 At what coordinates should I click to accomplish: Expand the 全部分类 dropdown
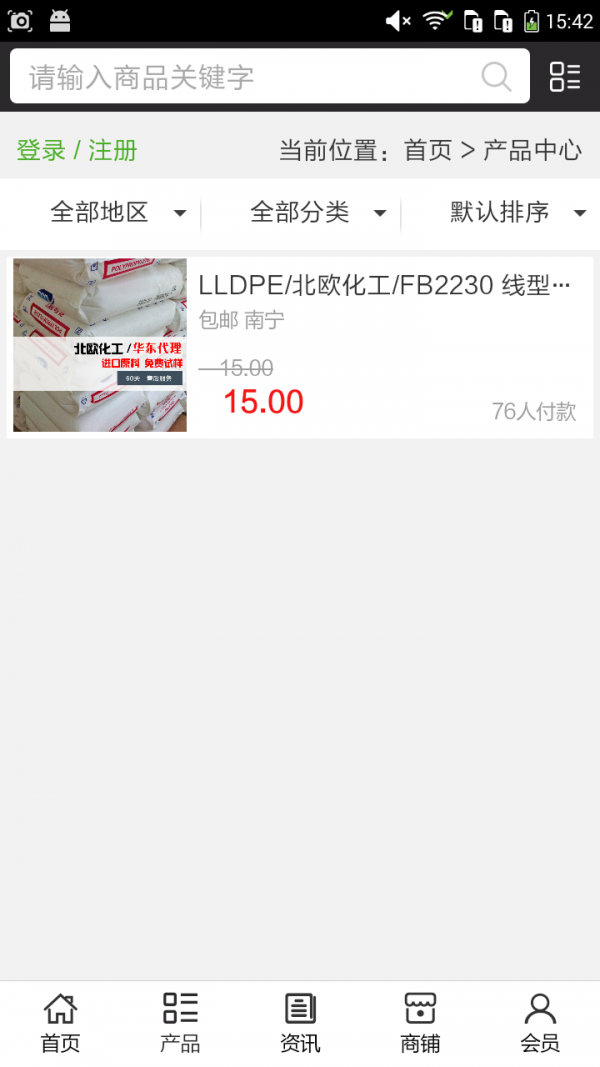pyautogui.click(x=318, y=212)
